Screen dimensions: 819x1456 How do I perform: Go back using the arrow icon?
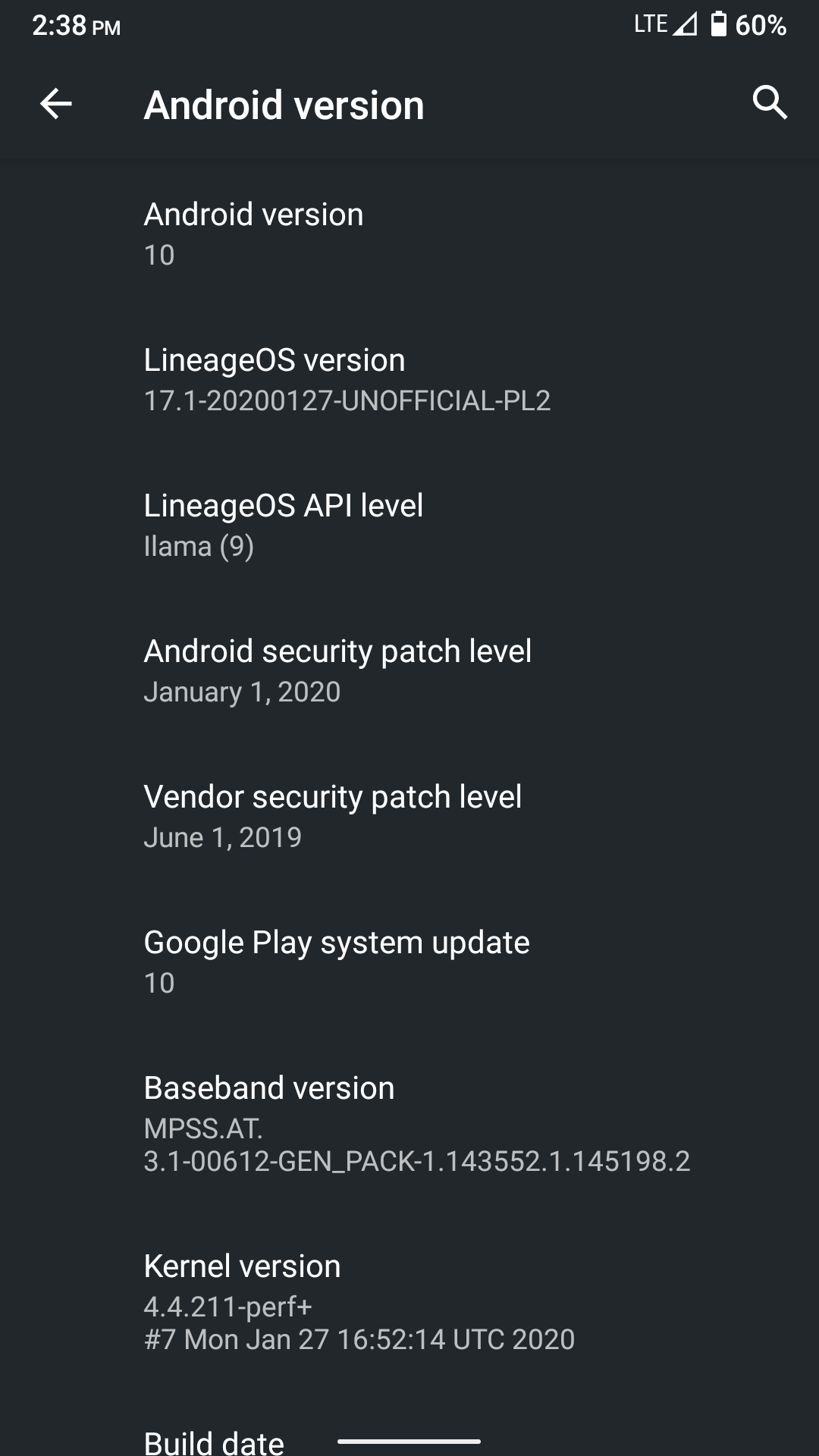tap(56, 104)
